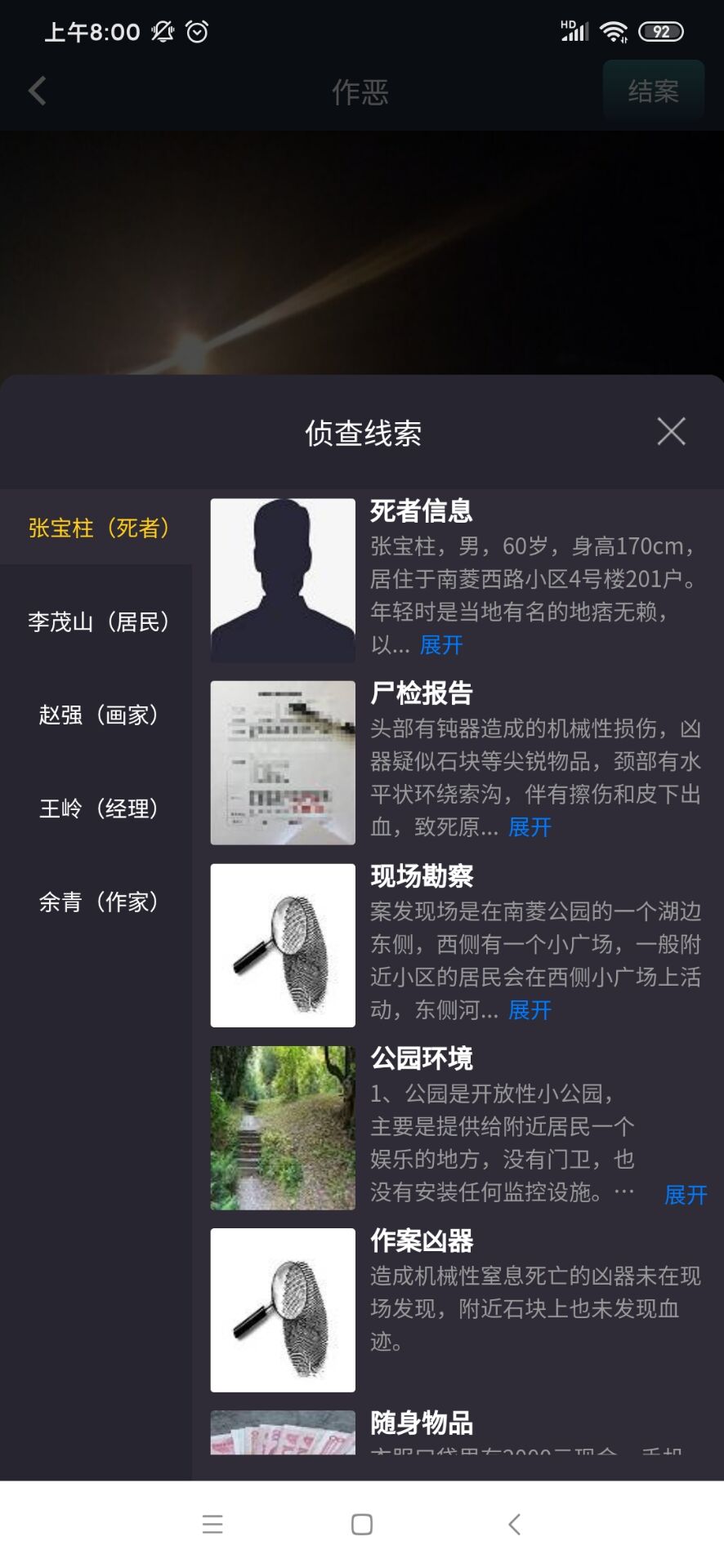724x1568 pixels.
Task: Click the 作案凶器 clue fingerprint icon
Action: (x=283, y=1309)
